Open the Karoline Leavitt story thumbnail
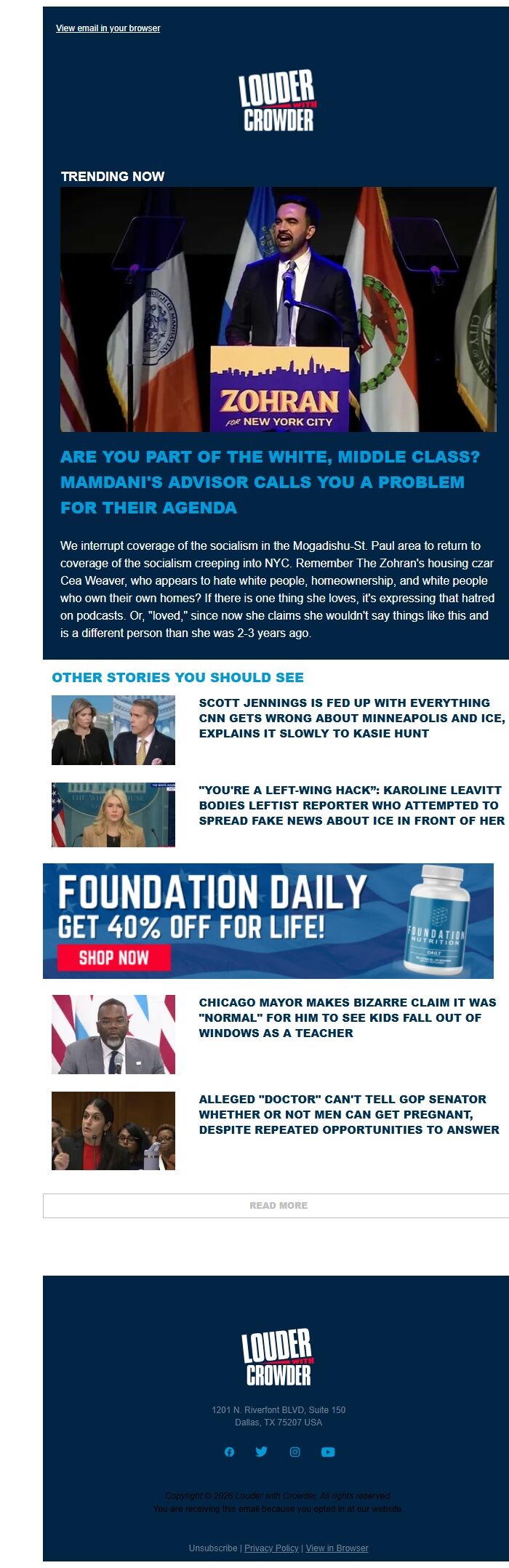 (113, 815)
